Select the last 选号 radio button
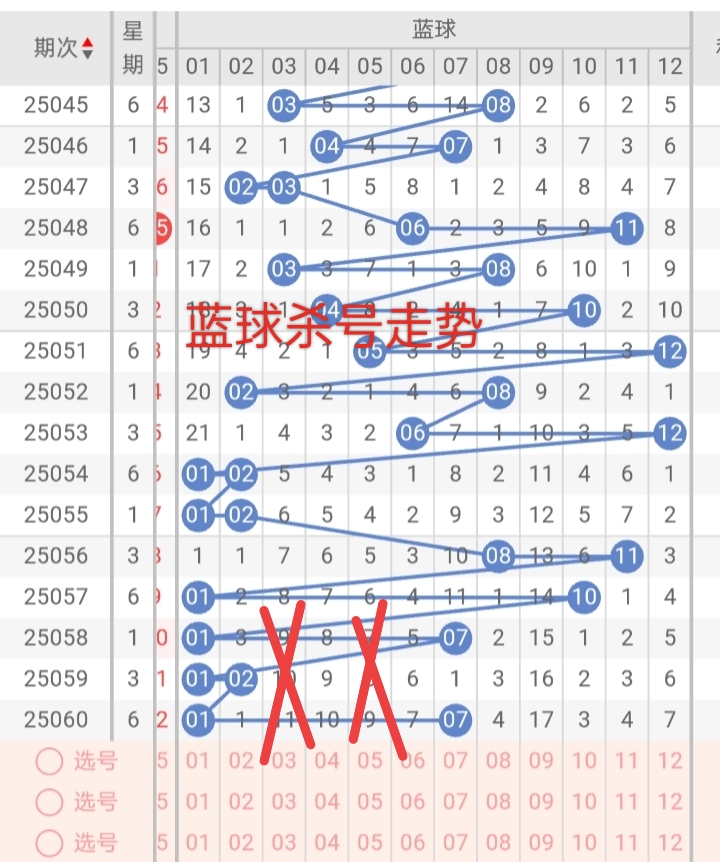This screenshot has height=862, width=720. (49, 843)
